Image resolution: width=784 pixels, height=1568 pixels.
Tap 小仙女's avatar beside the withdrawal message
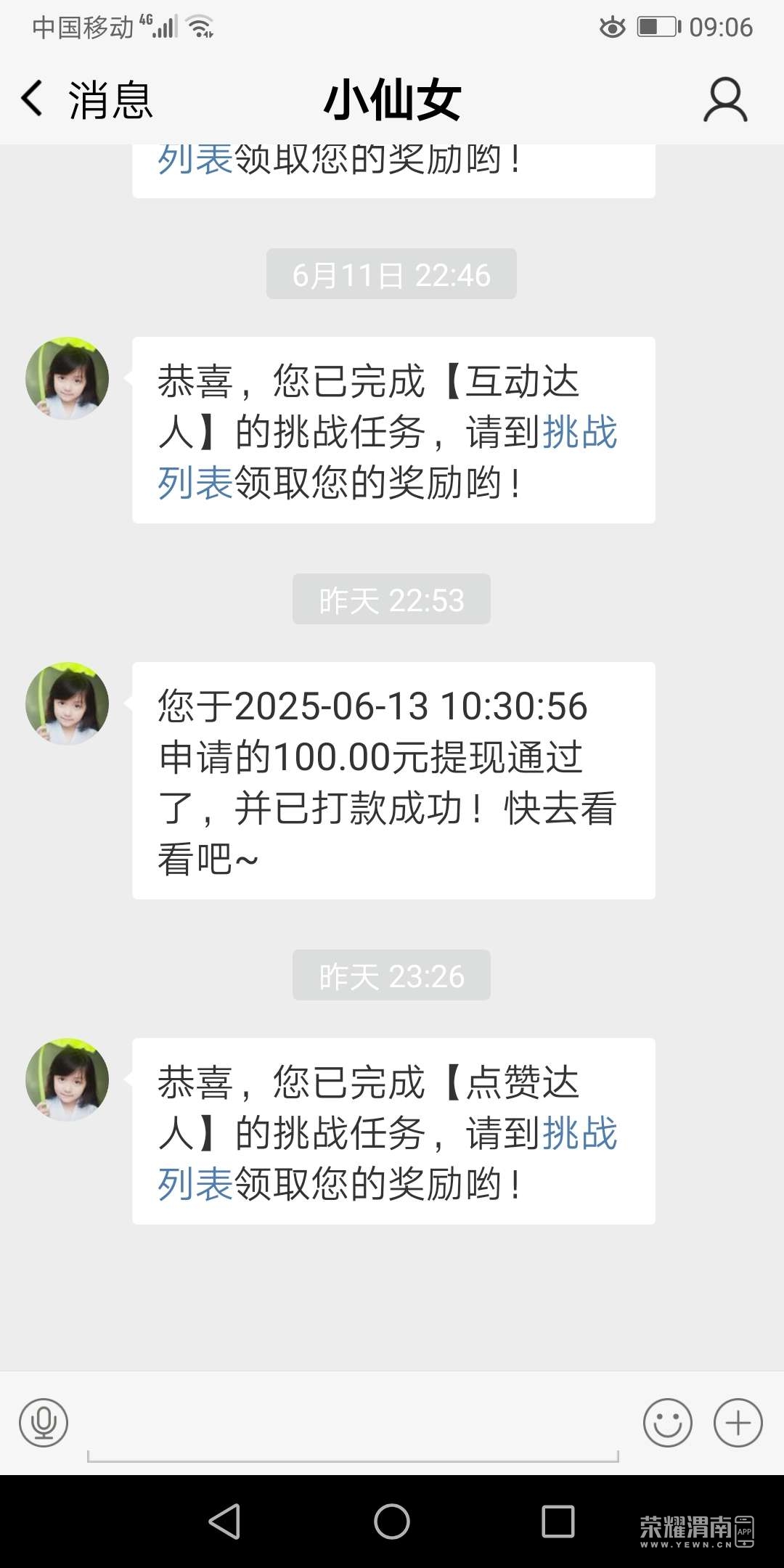pos(68,703)
